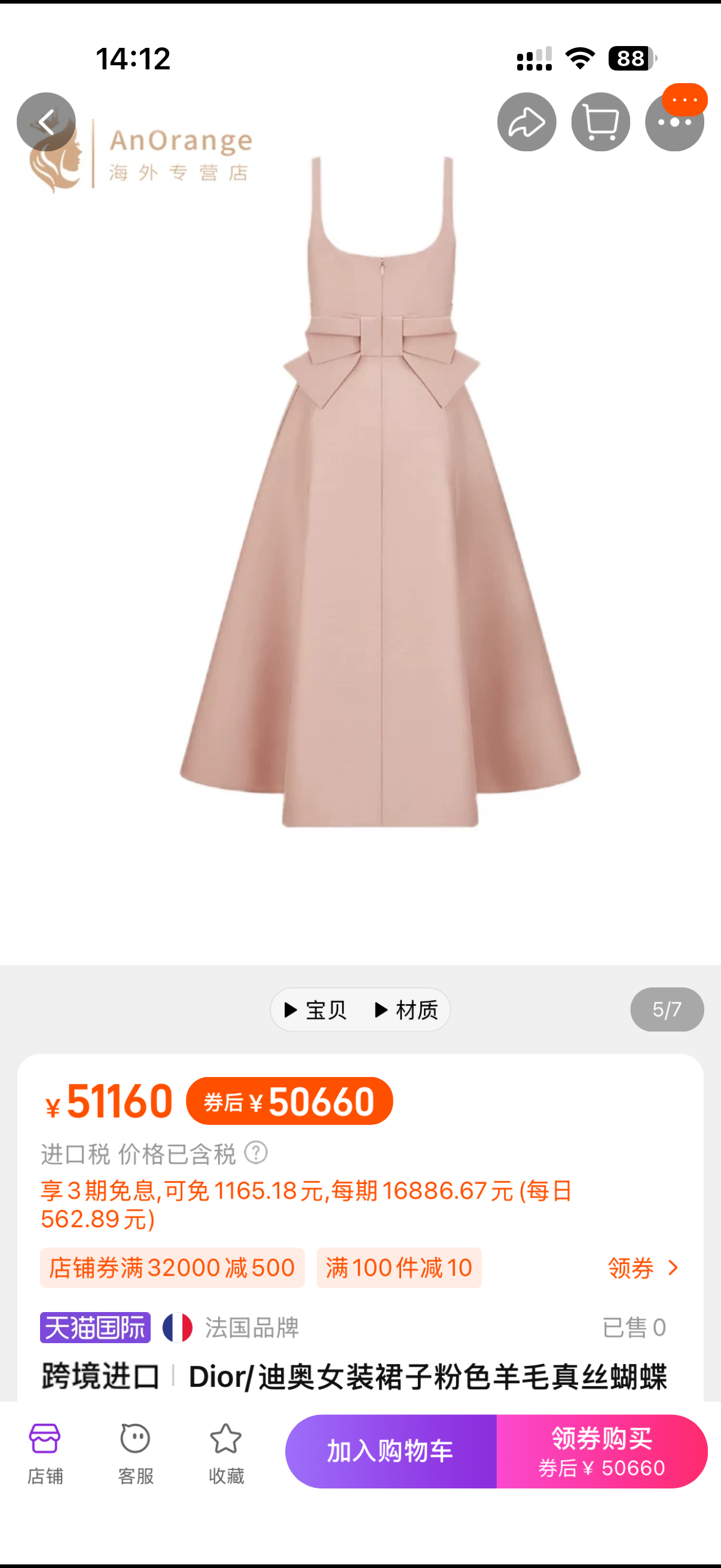
Task: Open the shopping cart icon
Action: 600,122
